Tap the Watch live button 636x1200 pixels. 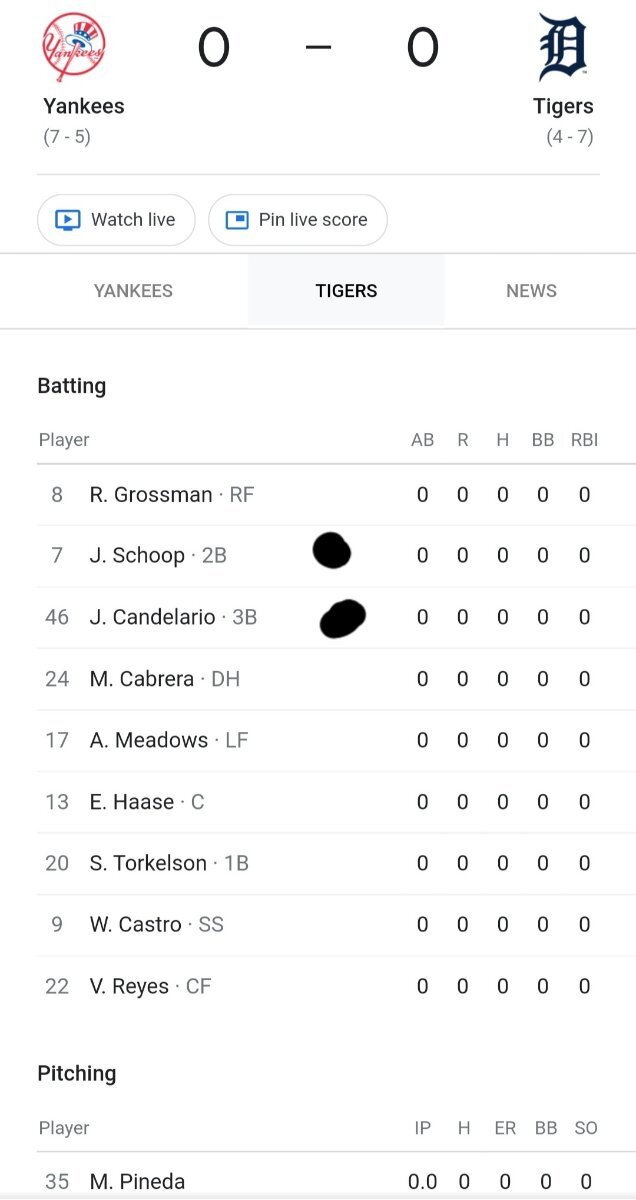pyautogui.click(x=116, y=220)
